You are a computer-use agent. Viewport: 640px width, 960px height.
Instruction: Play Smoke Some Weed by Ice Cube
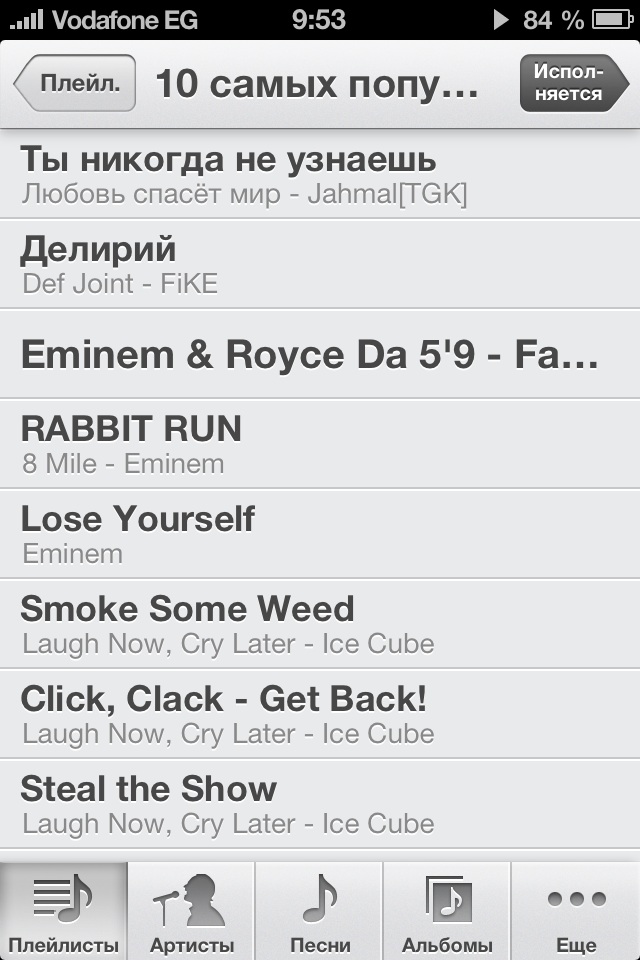tap(320, 624)
